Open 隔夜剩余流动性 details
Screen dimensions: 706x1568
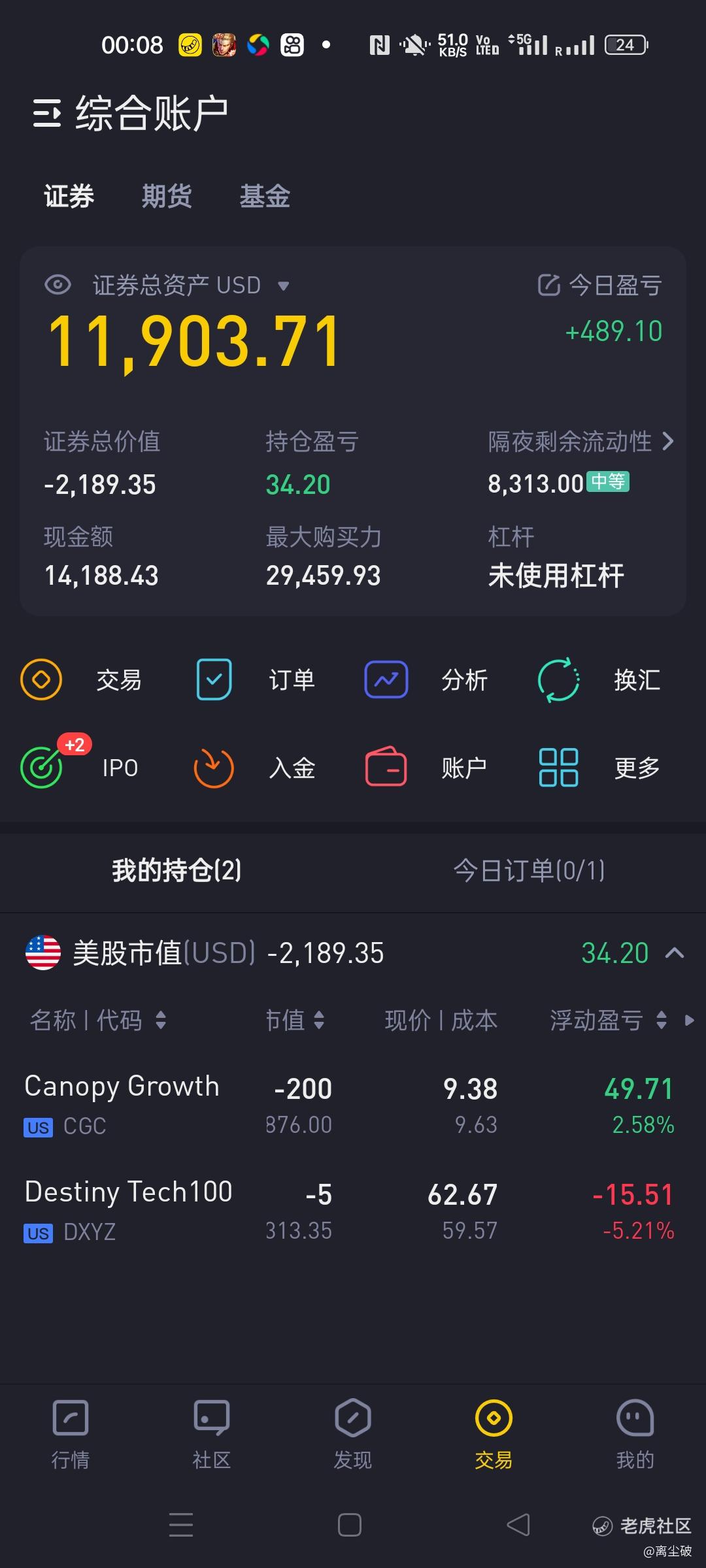[580, 442]
